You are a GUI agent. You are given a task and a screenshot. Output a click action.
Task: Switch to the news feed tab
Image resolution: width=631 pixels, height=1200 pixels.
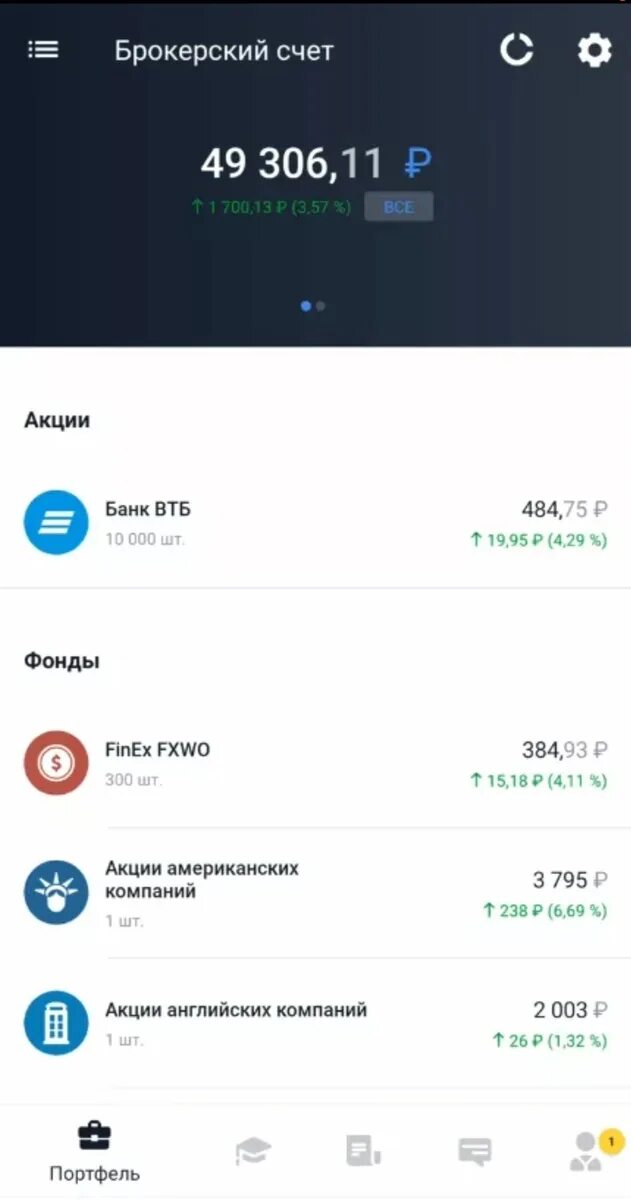click(363, 1151)
